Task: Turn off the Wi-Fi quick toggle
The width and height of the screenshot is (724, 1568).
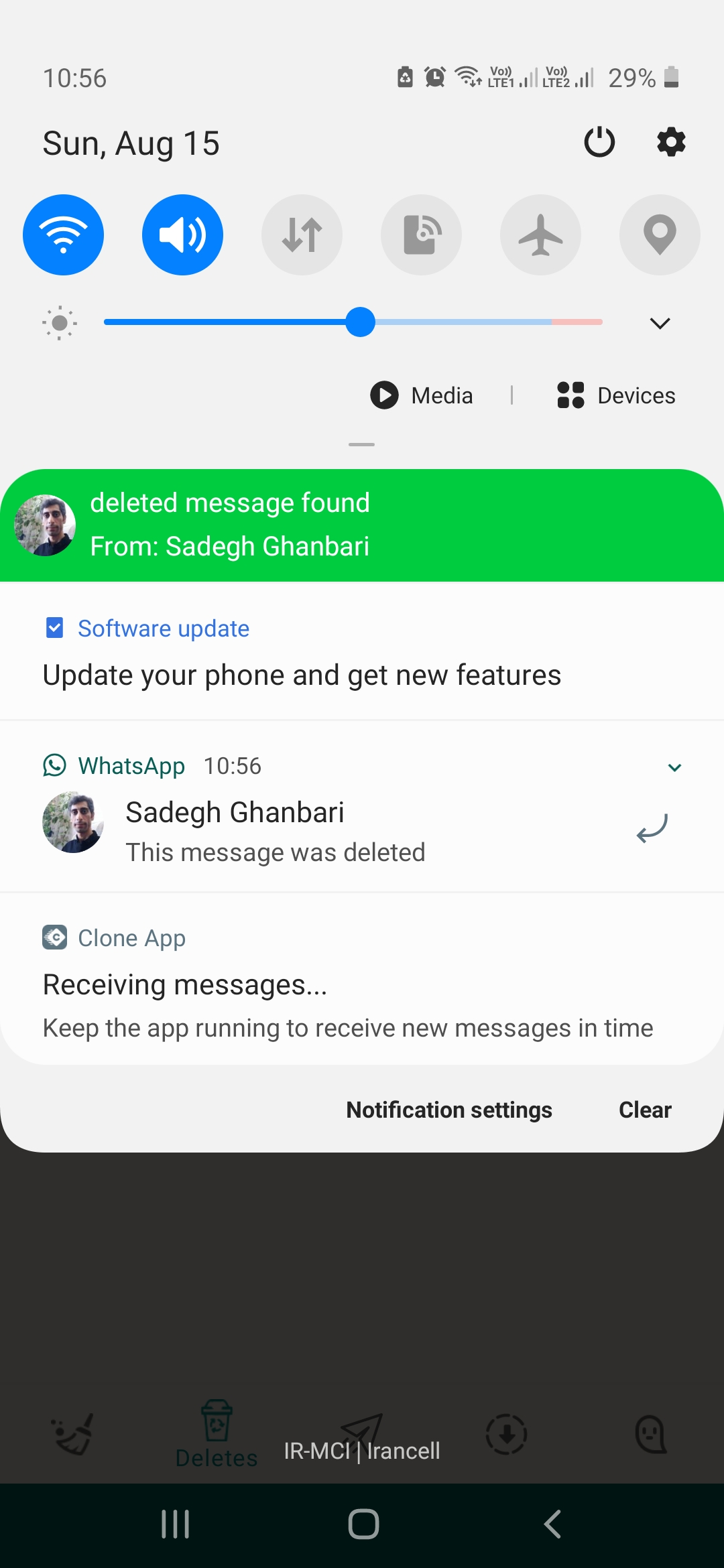Action: point(63,235)
